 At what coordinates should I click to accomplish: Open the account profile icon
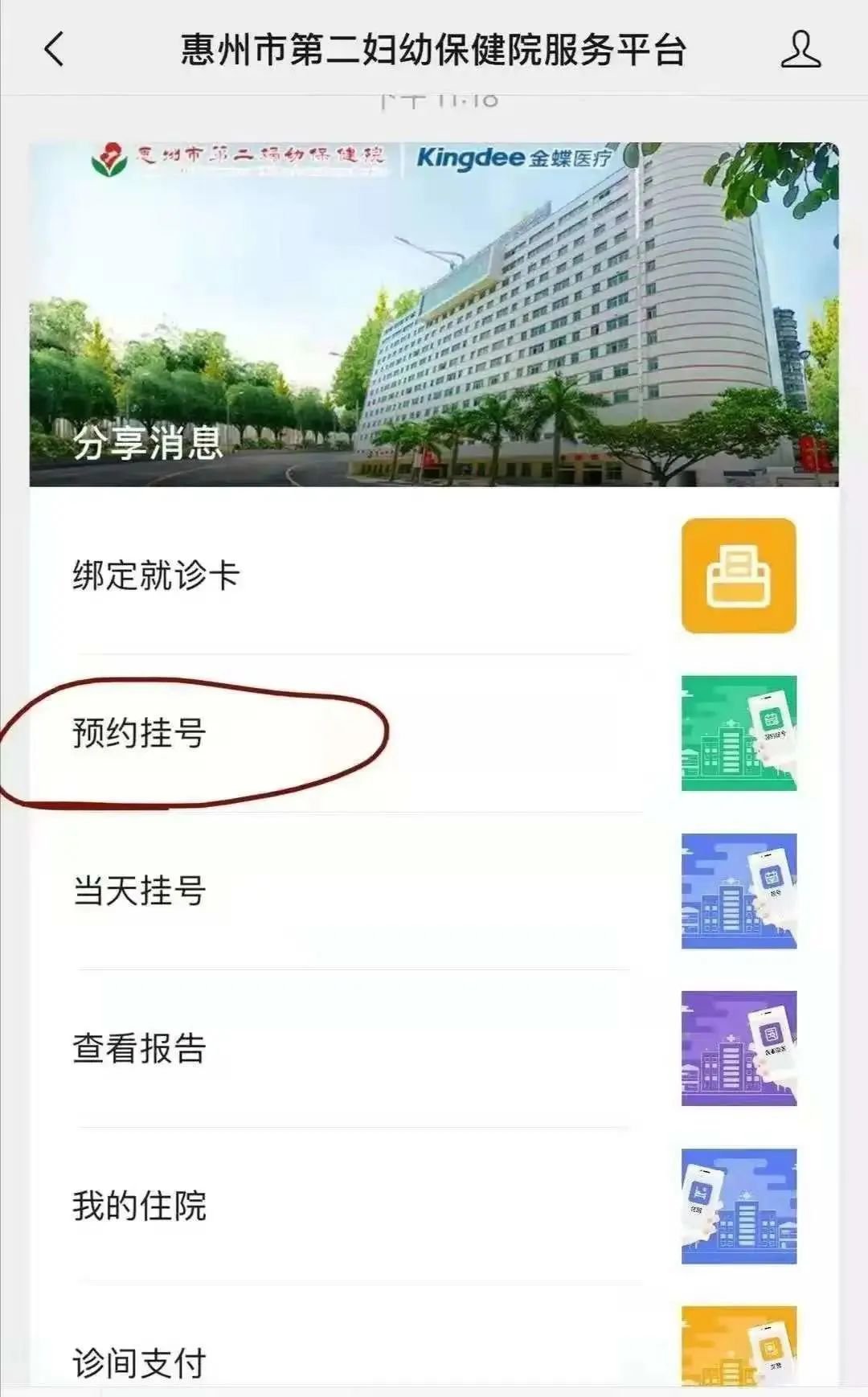pos(800,50)
